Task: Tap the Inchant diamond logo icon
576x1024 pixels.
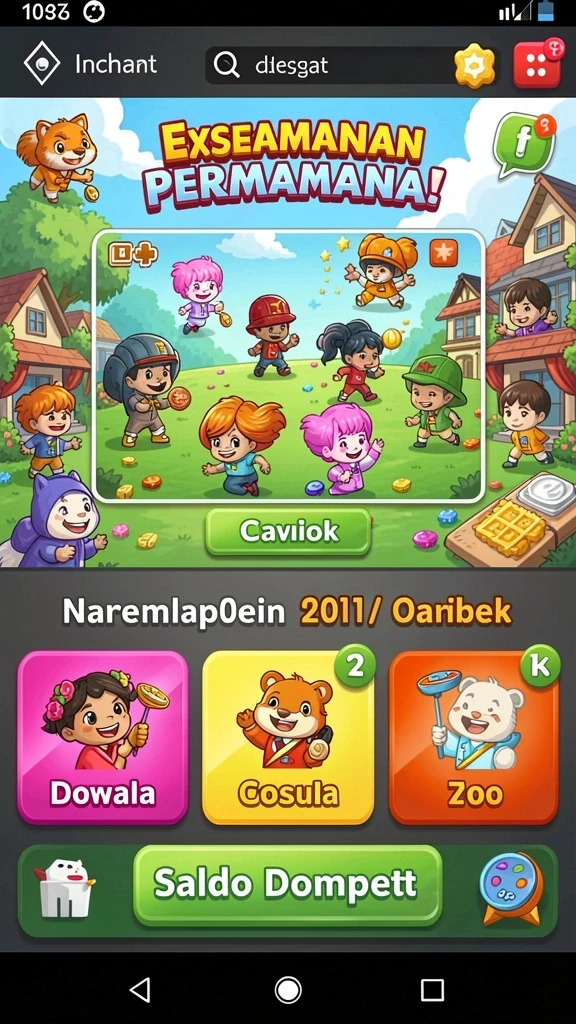Action: (x=41, y=63)
